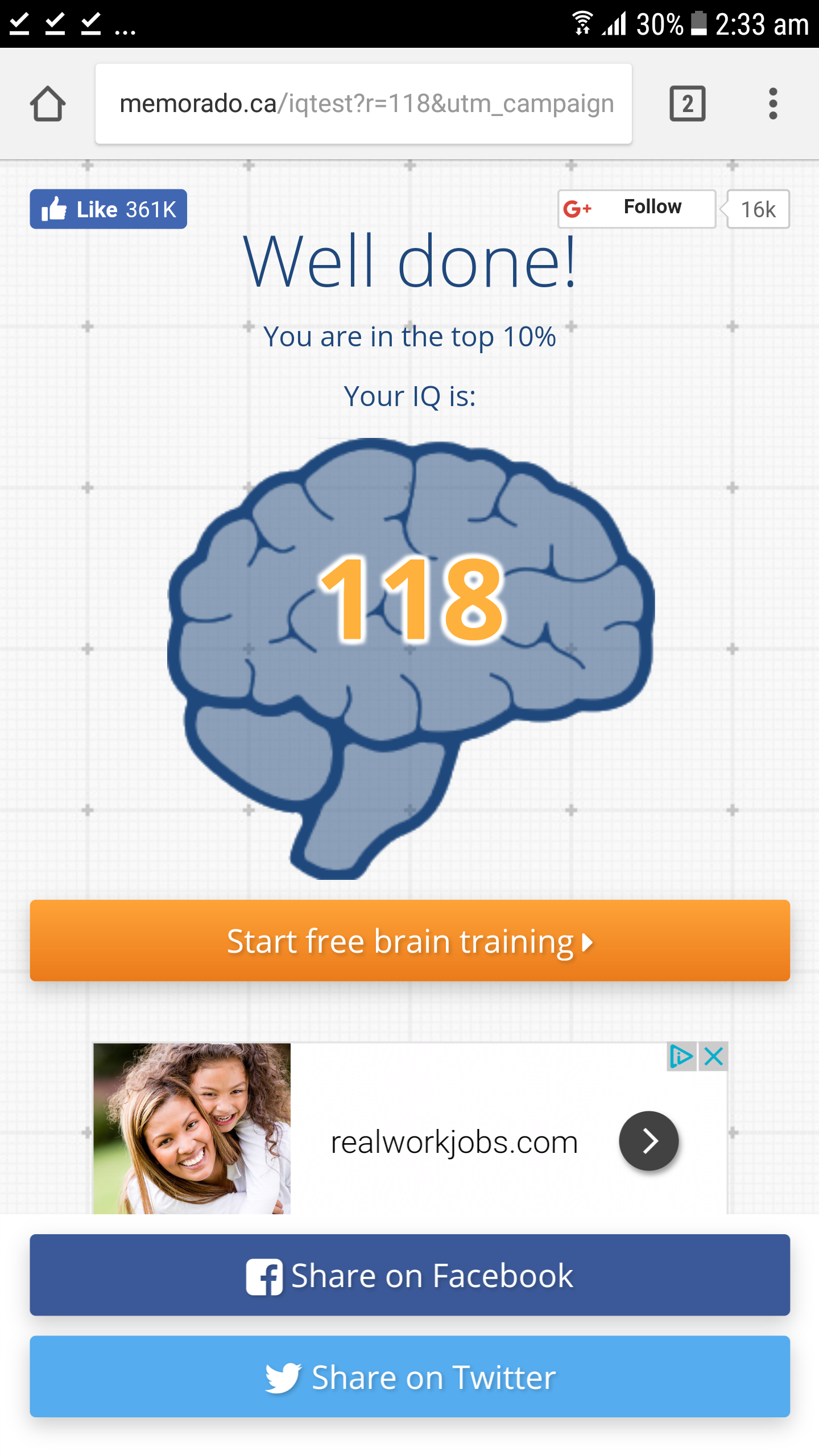Like the page on Facebook
Viewport: 819px width, 1456px height.
pos(108,209)
